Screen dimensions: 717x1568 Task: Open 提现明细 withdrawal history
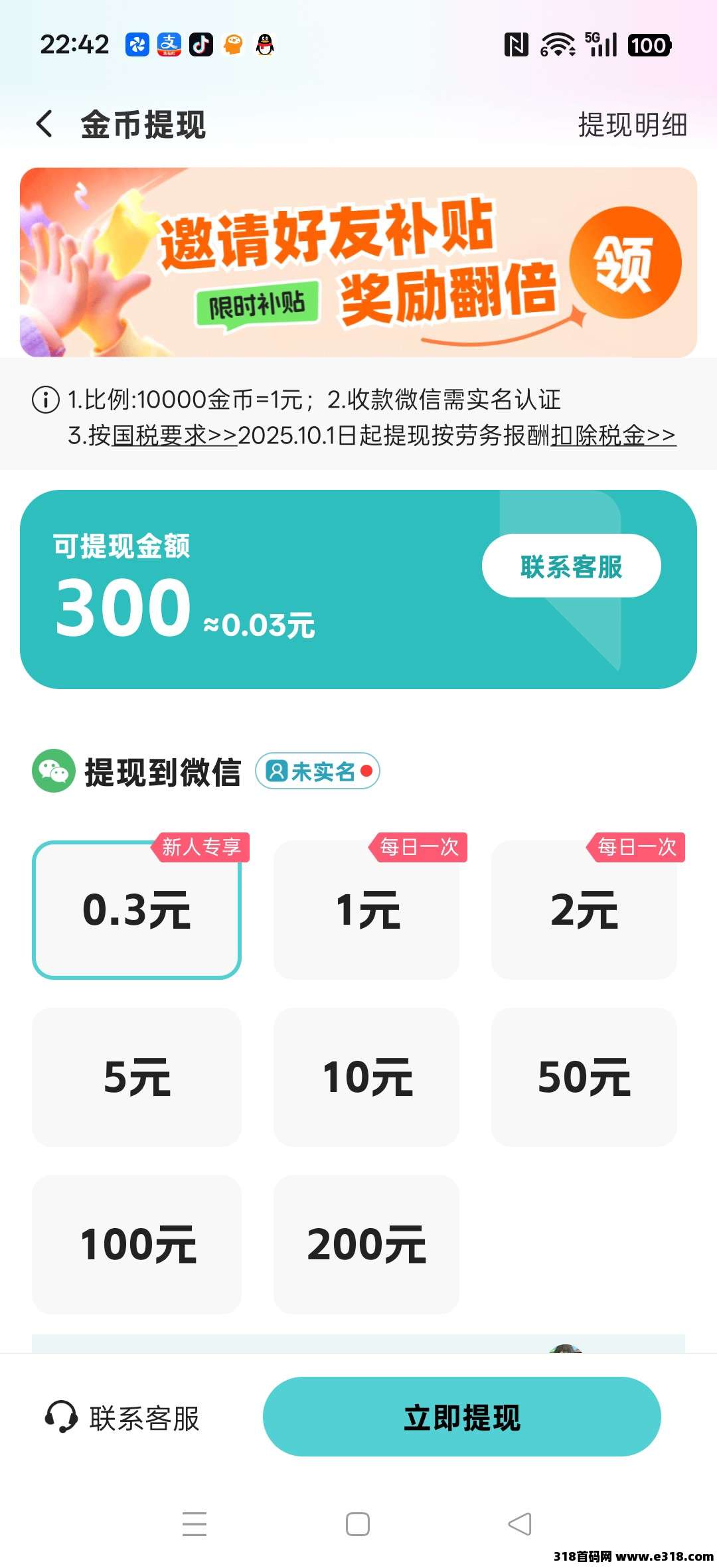tap(632, 125)
